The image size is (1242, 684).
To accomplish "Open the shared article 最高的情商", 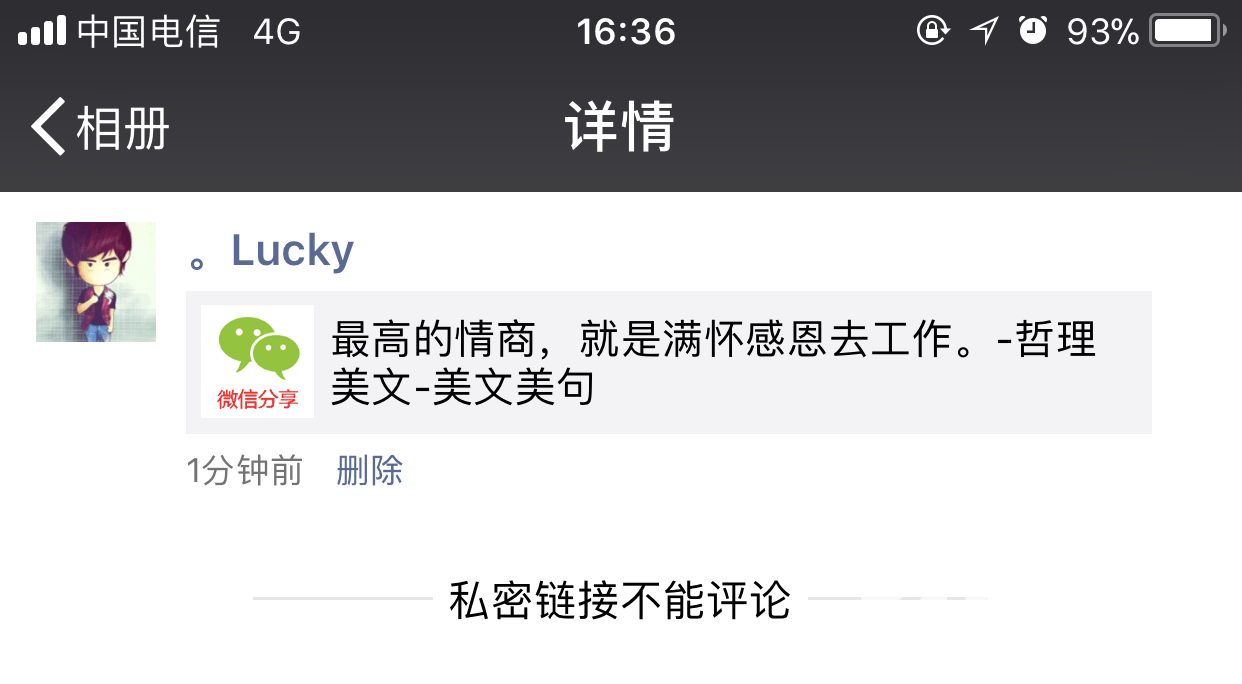I will click(668, 362).
